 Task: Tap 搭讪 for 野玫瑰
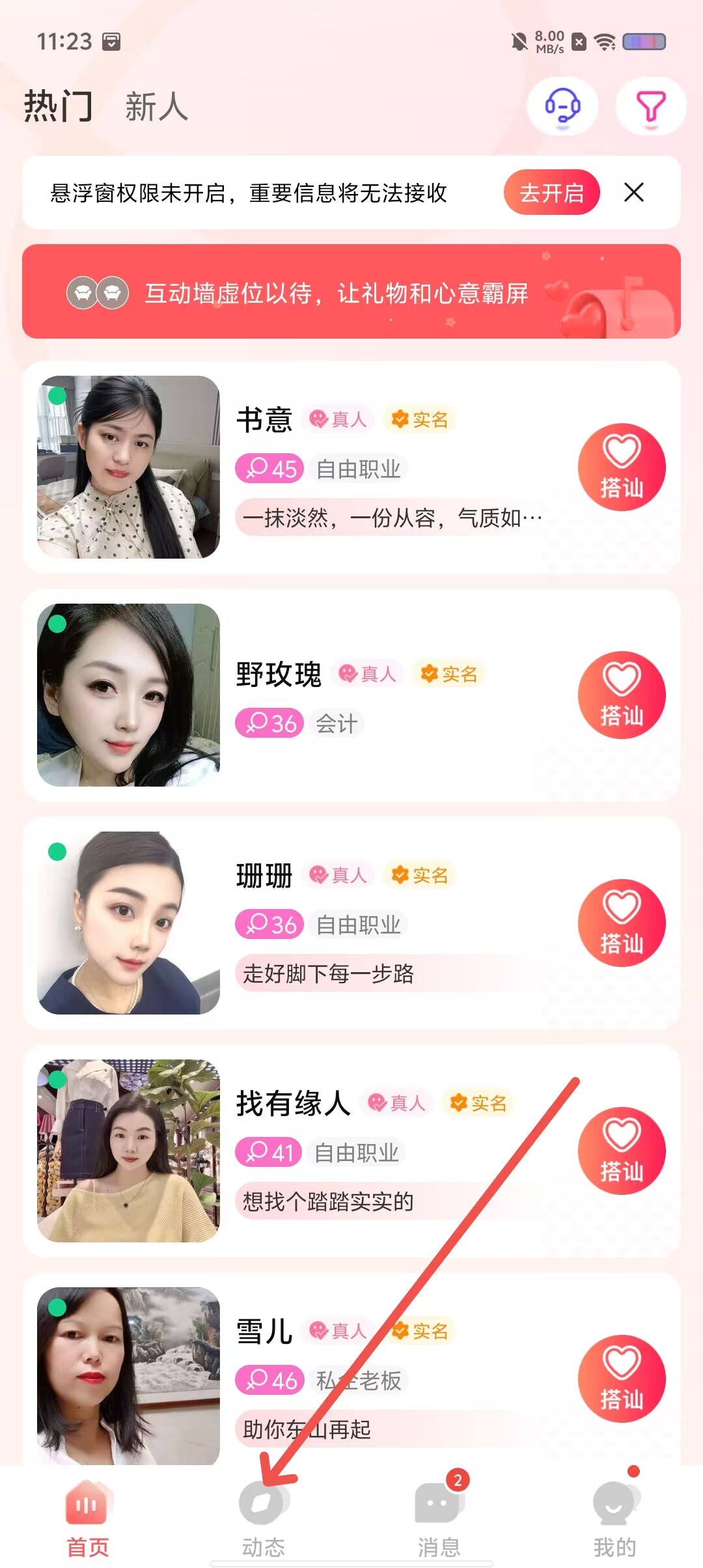click(x=622, y=695)
